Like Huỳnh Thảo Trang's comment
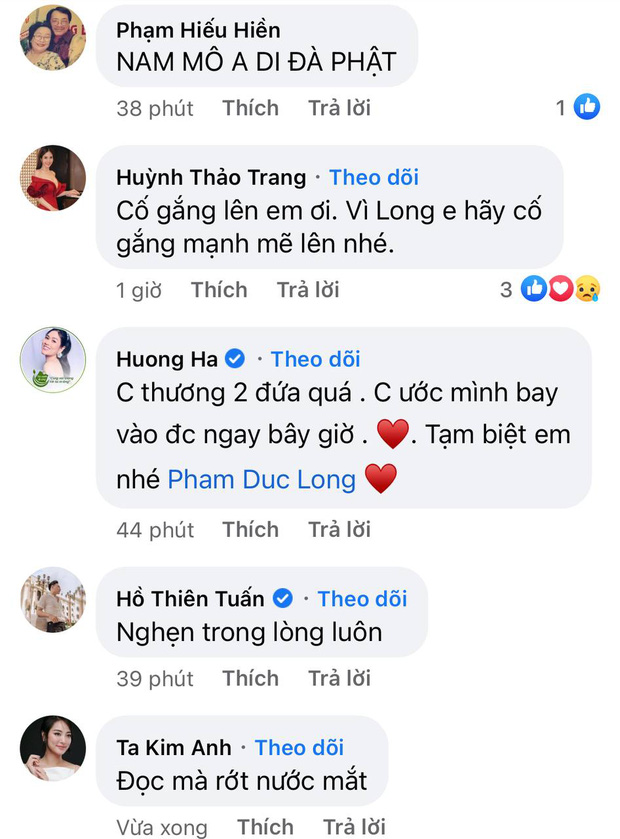Screen dimensions: 620x839 click(219, 290)
